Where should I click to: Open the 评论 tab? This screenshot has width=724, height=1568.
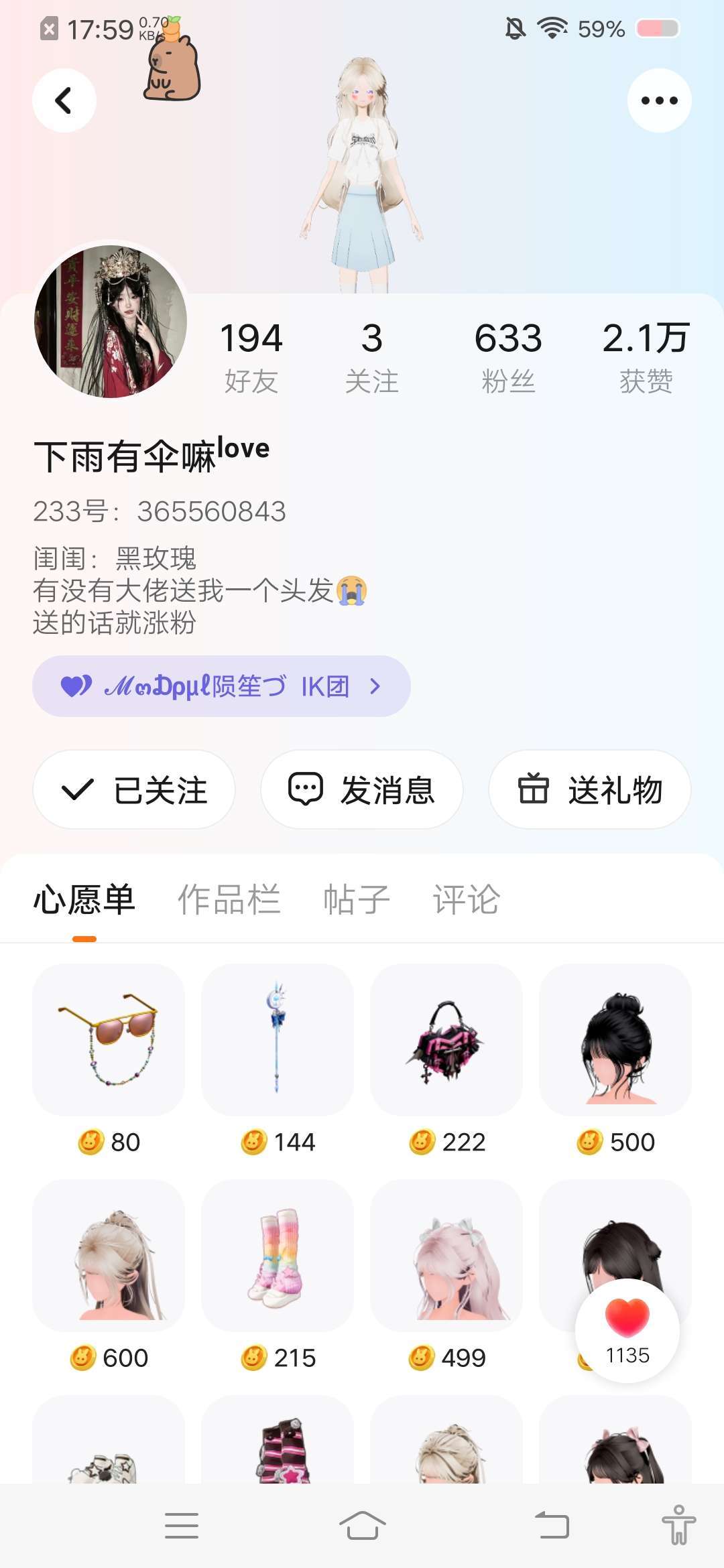(466, 899)
